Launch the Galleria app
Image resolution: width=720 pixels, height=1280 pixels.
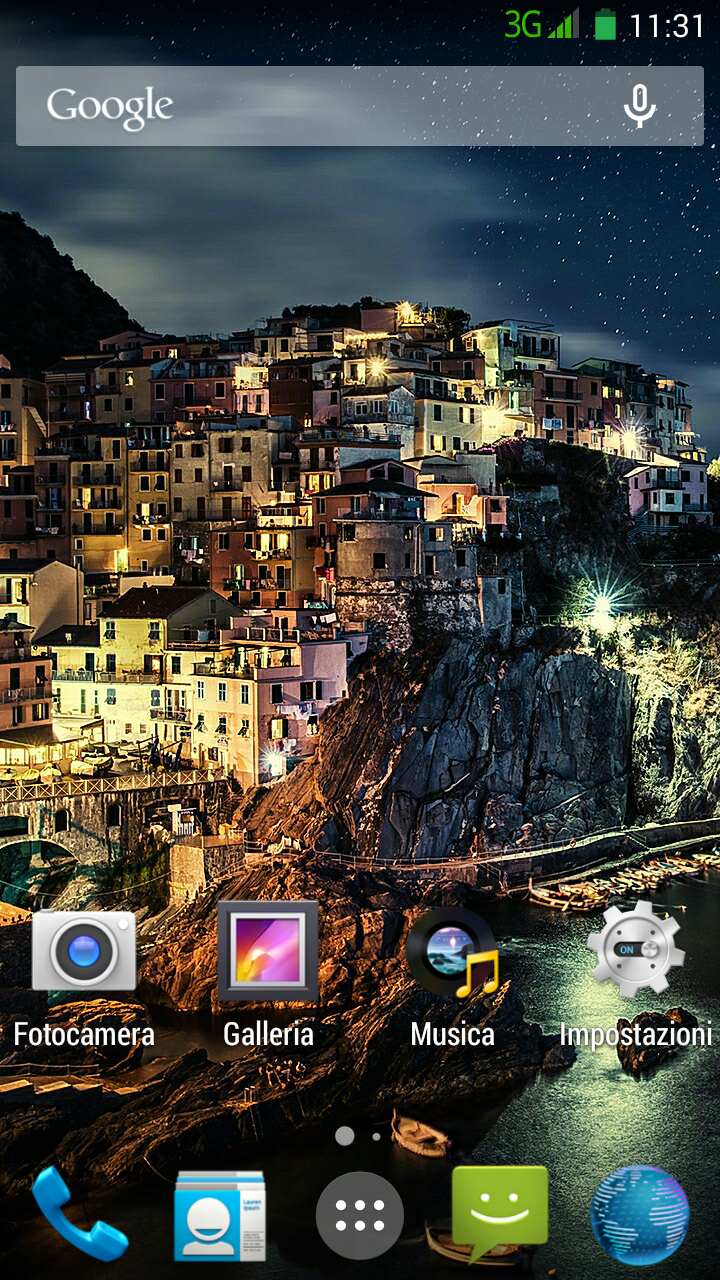(268, 951)
